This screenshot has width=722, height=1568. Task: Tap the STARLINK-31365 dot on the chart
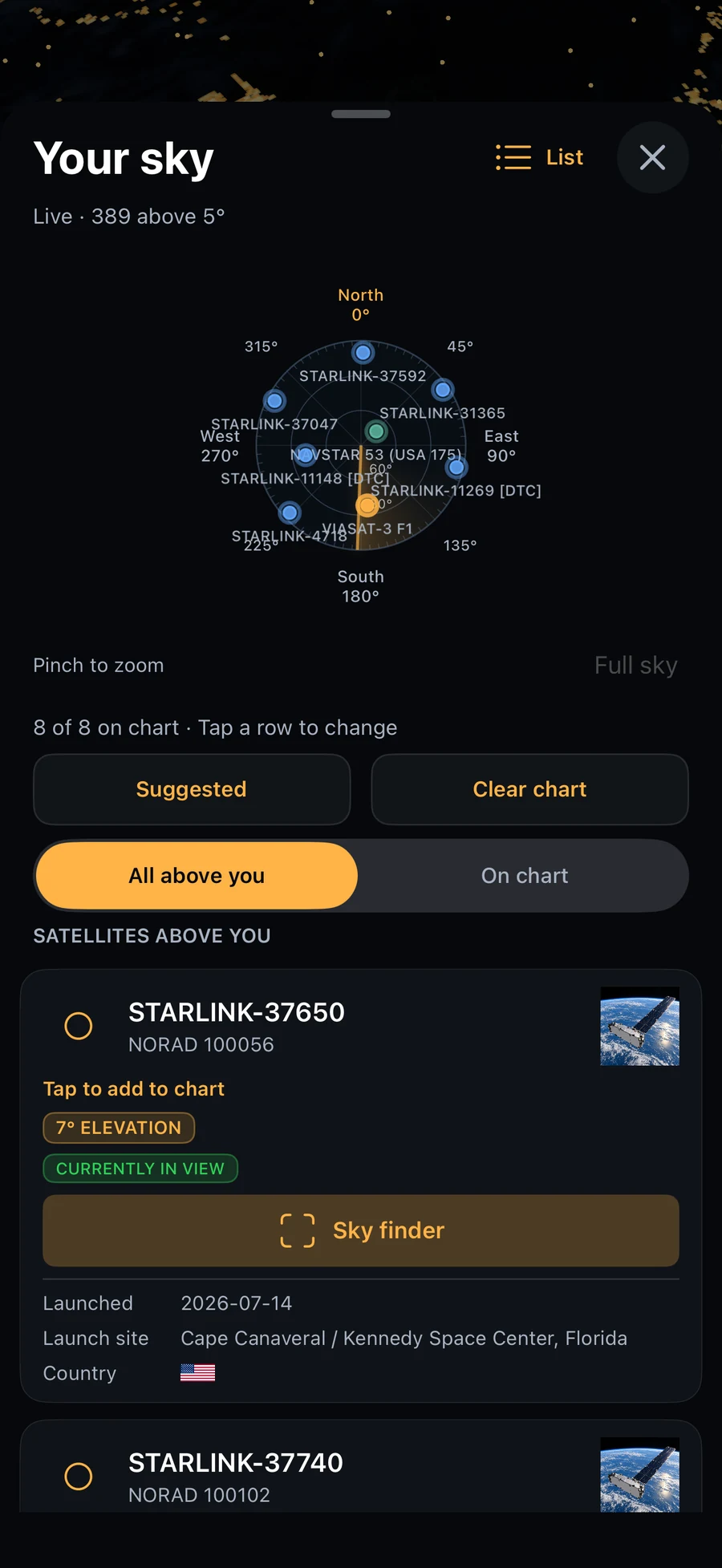[443, 390]
